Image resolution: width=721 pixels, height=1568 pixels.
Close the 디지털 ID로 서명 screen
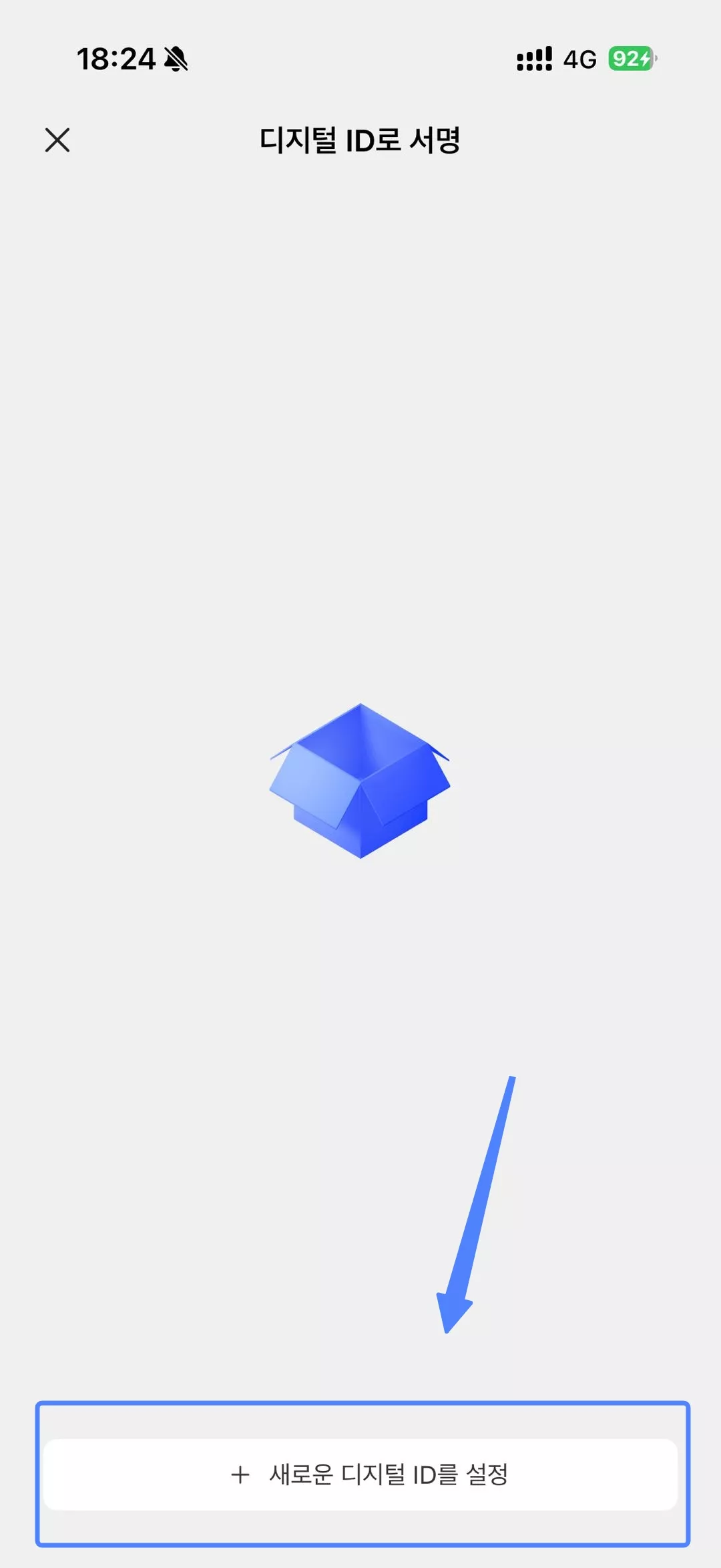[x=57, y=140]
